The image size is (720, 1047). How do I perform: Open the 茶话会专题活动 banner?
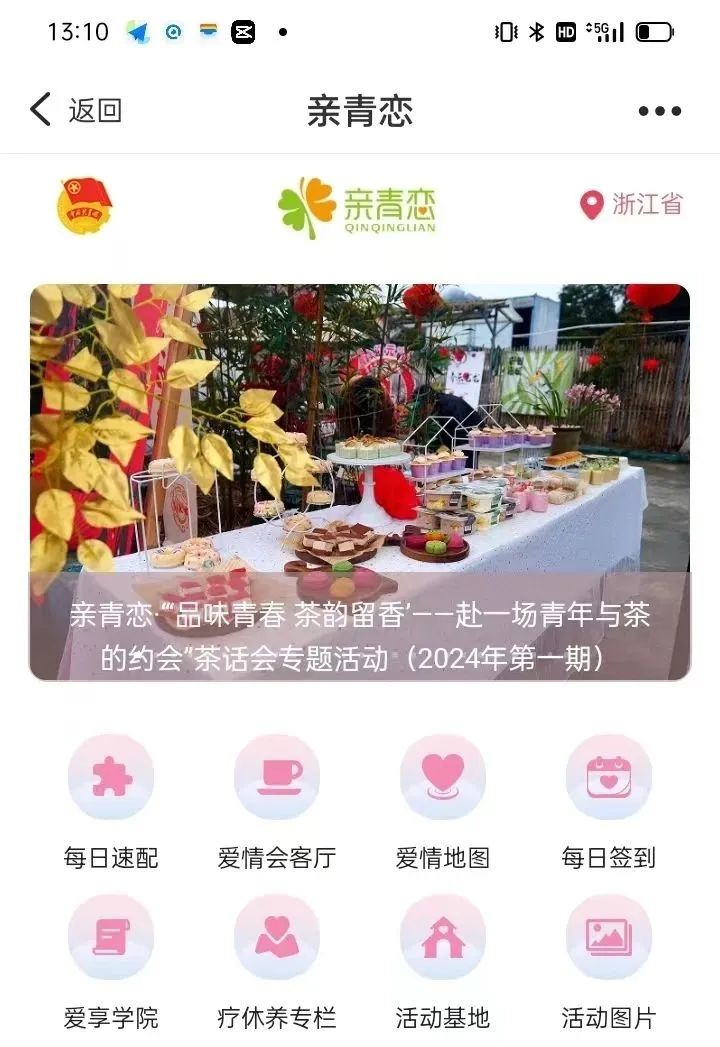pos(360,482)
